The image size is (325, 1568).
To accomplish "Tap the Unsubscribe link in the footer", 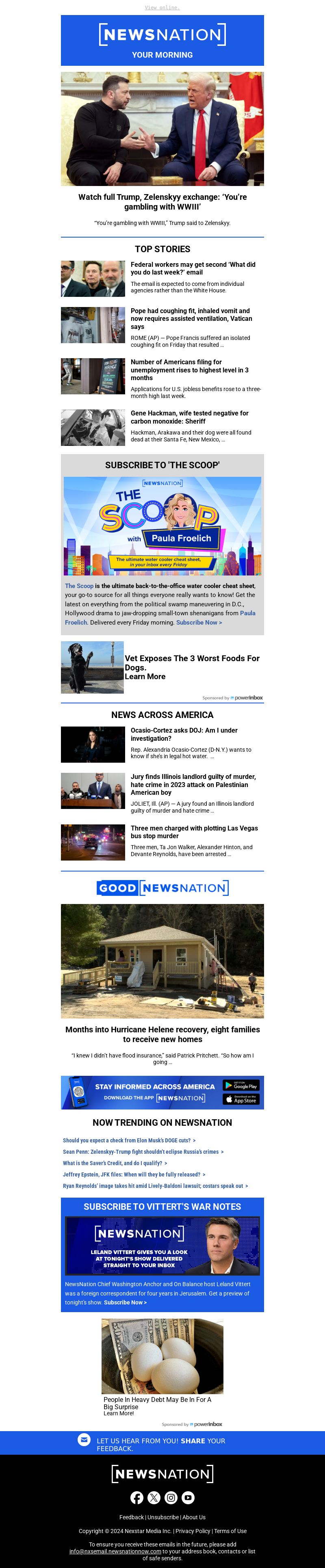I will click(162, 1517).
